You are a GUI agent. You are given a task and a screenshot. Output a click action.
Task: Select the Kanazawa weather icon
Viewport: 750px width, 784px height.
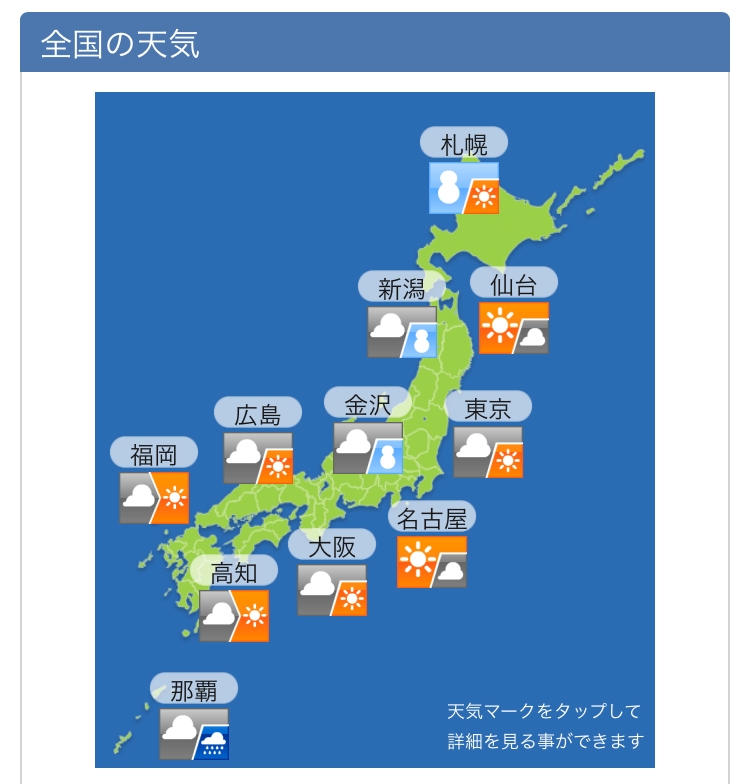click(368, 448)
